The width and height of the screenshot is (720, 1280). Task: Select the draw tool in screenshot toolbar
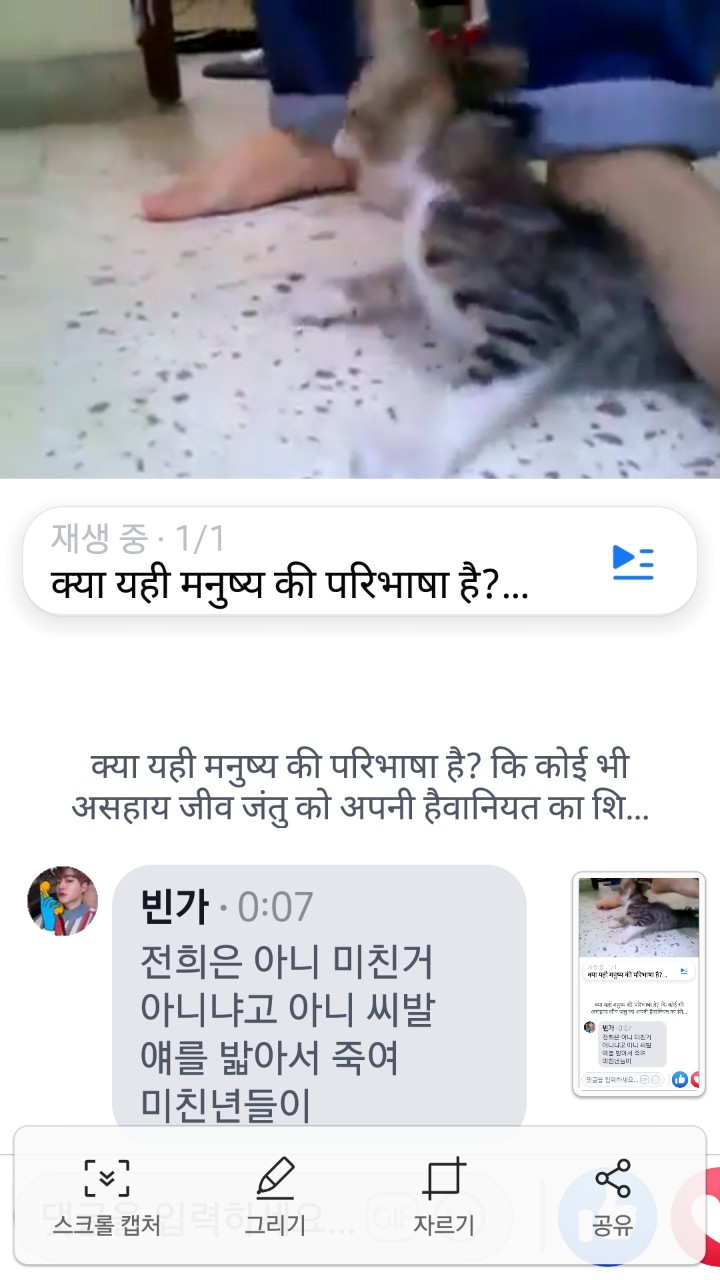(275, 1198)
